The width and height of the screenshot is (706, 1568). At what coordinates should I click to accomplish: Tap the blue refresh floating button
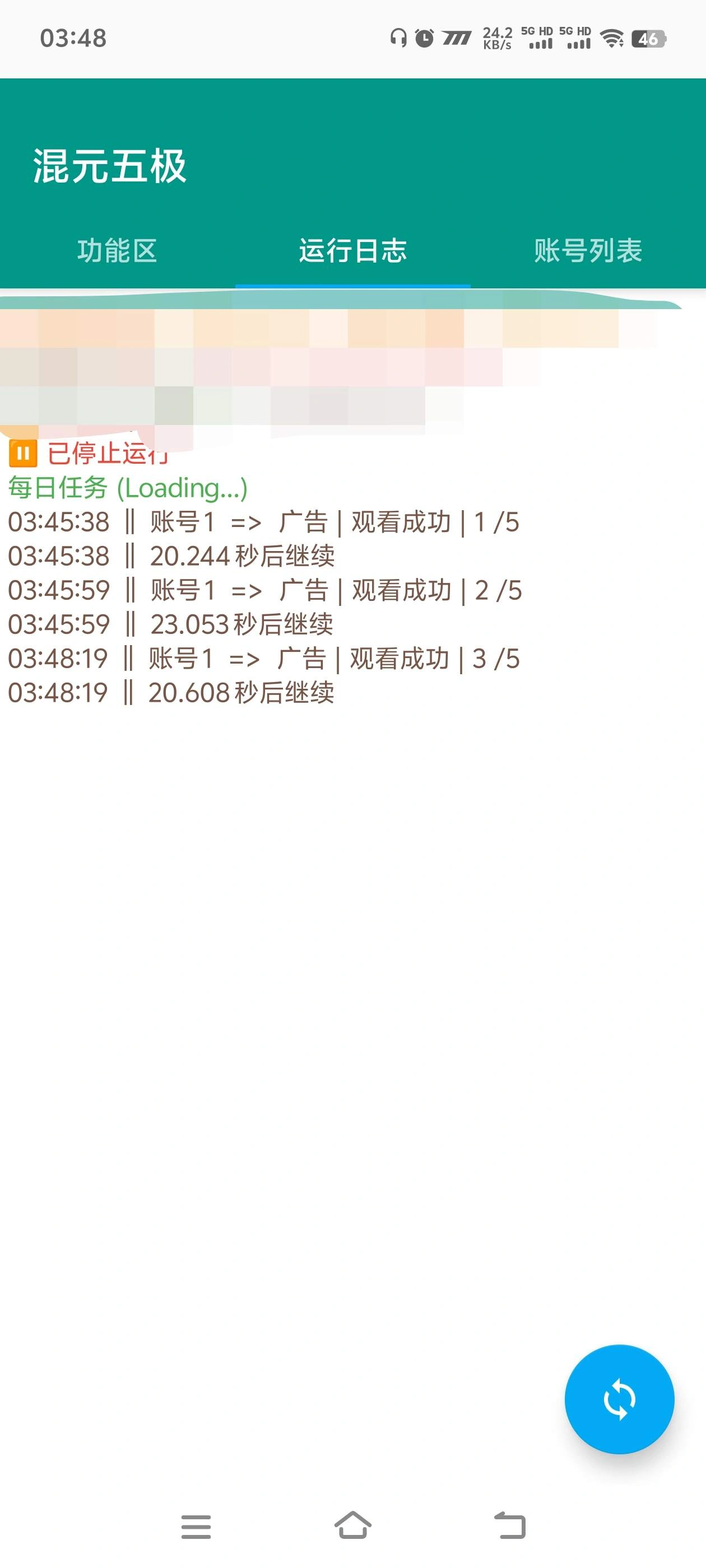(x=619, y=1399)
